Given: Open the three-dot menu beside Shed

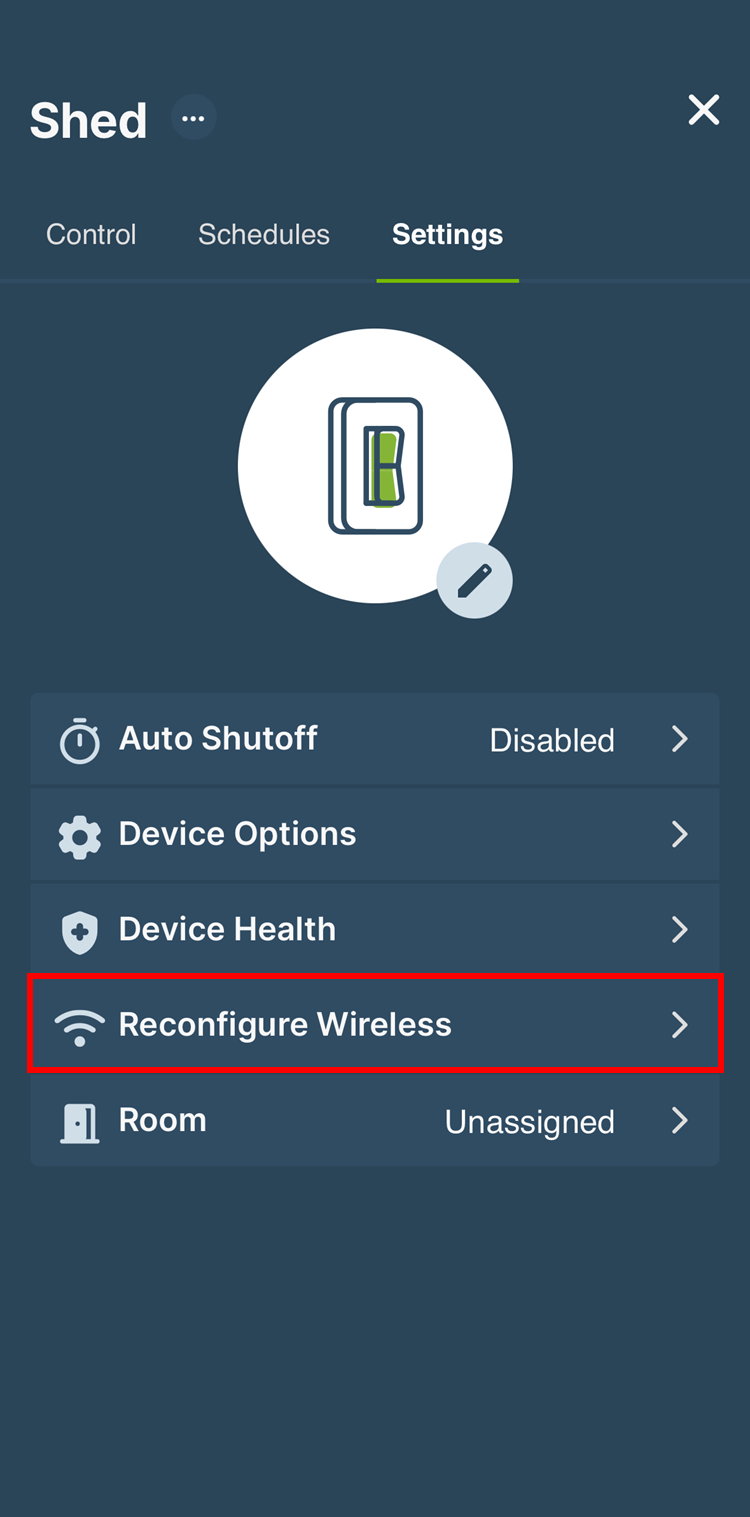Looking at the screenshot, I should [x=193, y=118].
